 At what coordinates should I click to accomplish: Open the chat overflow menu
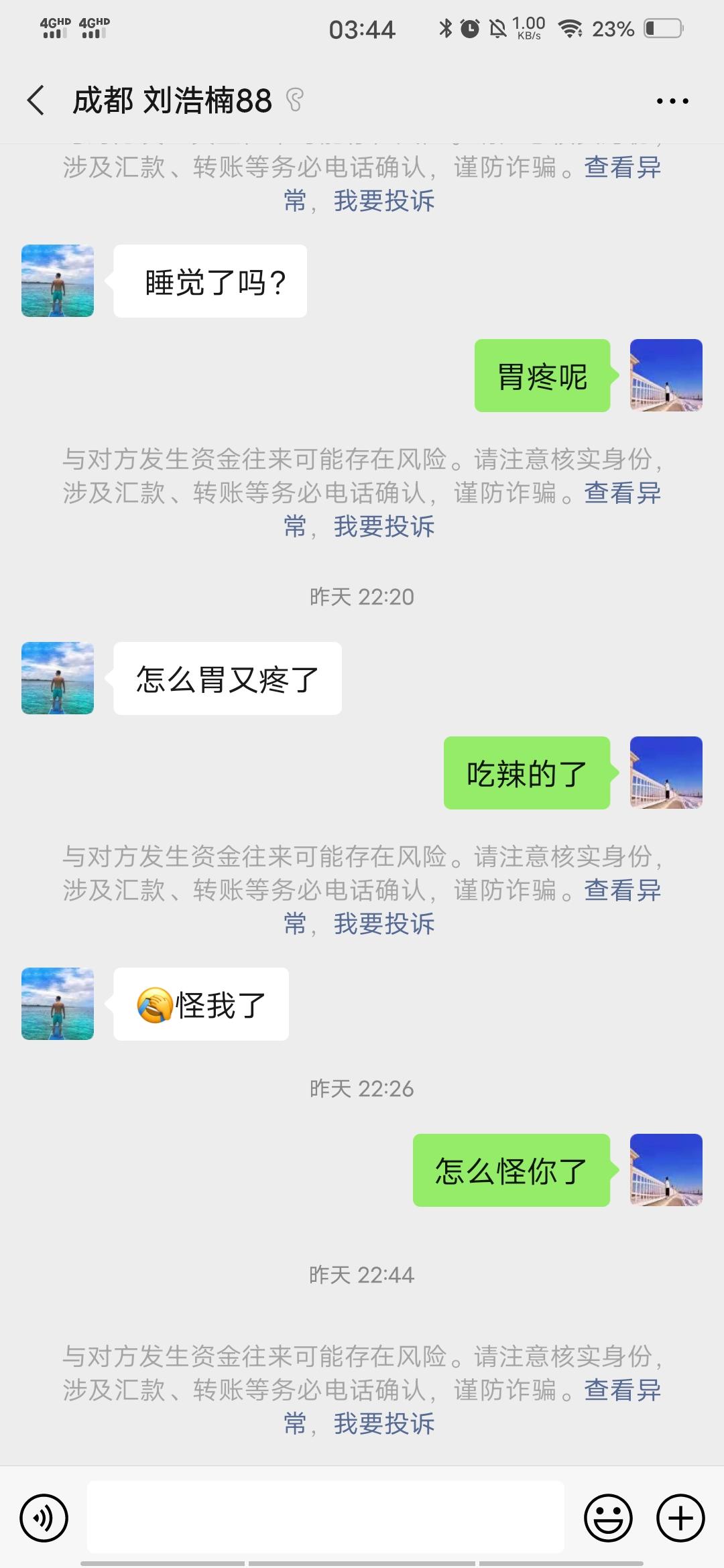pos(672,101)
